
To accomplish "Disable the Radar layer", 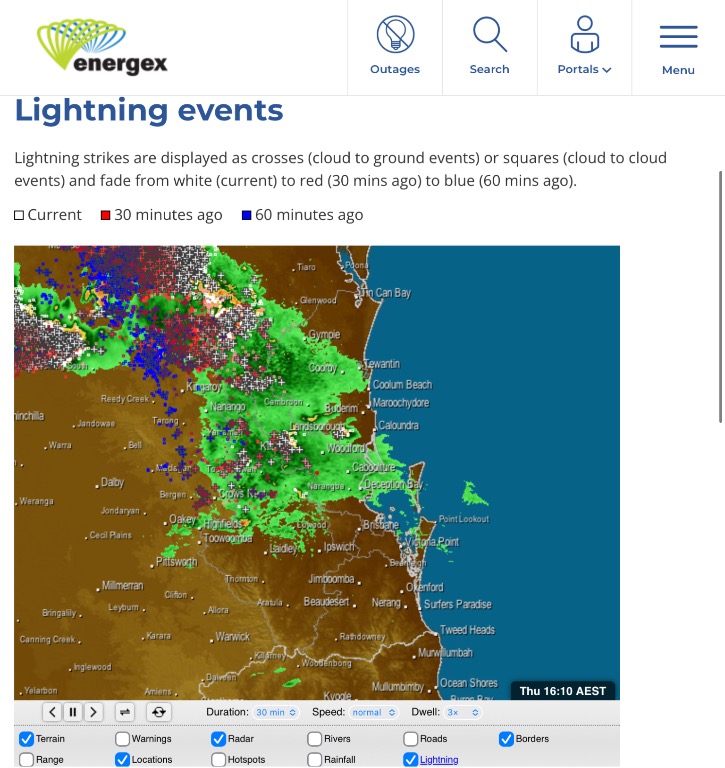I will pos(219,739).
